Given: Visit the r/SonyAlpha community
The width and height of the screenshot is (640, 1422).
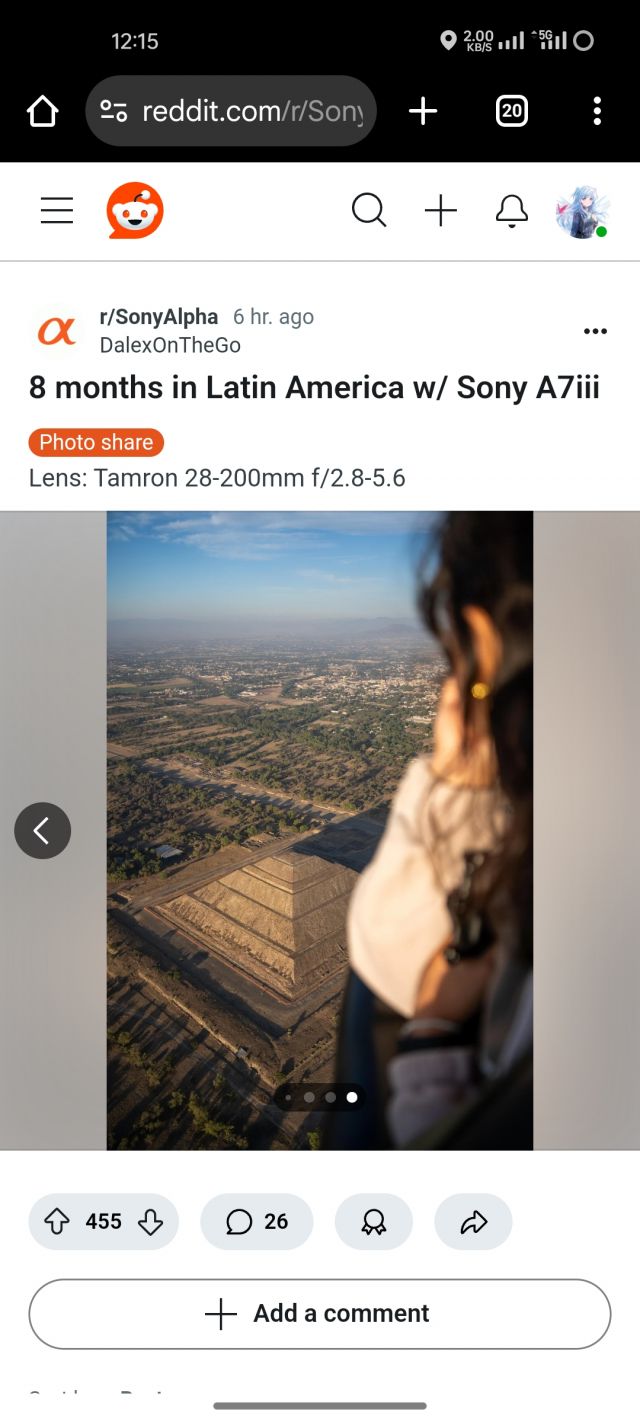Looking at the screenshot, I should pos(159,317).
